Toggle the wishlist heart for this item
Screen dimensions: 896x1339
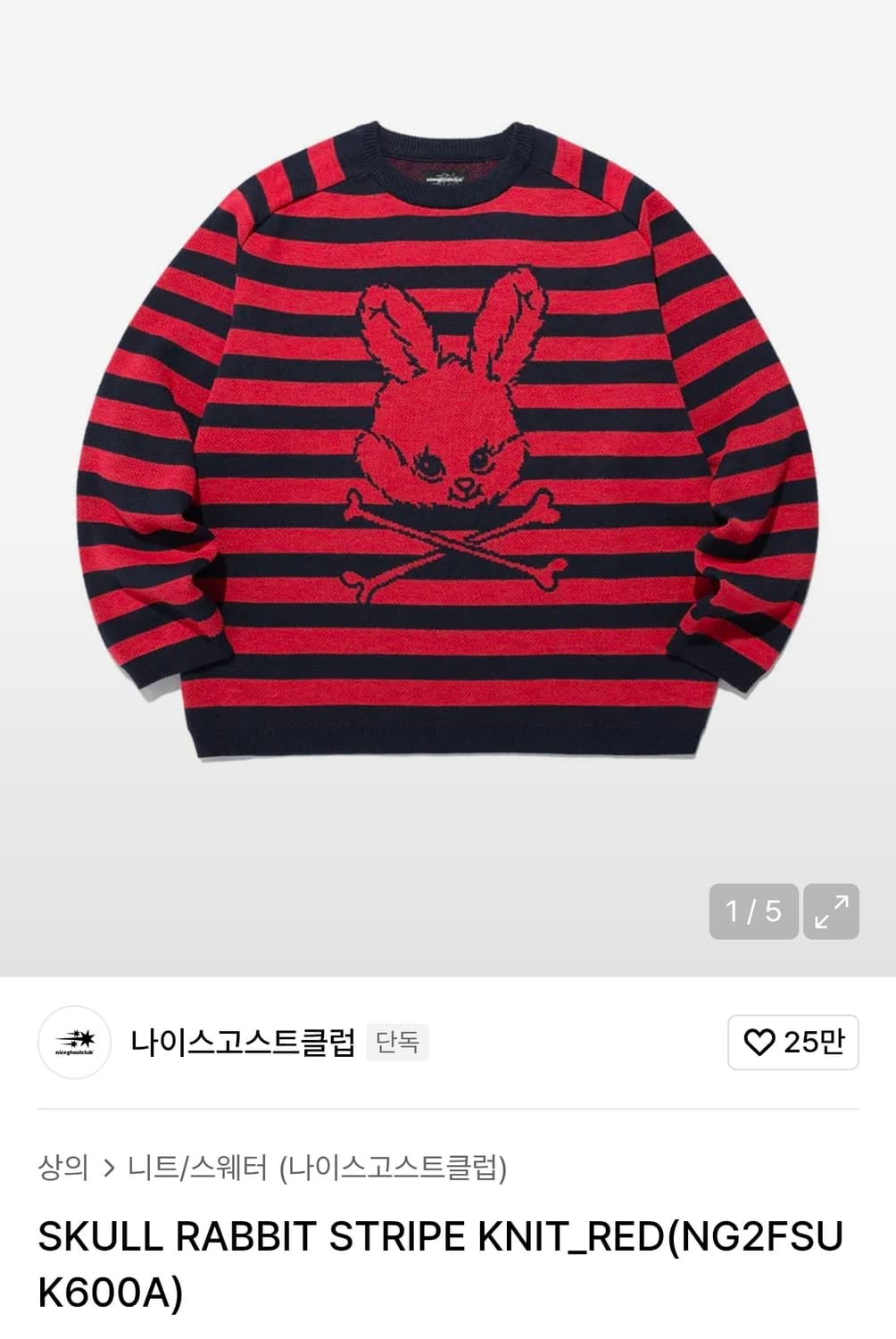(x=791, y=1043)
